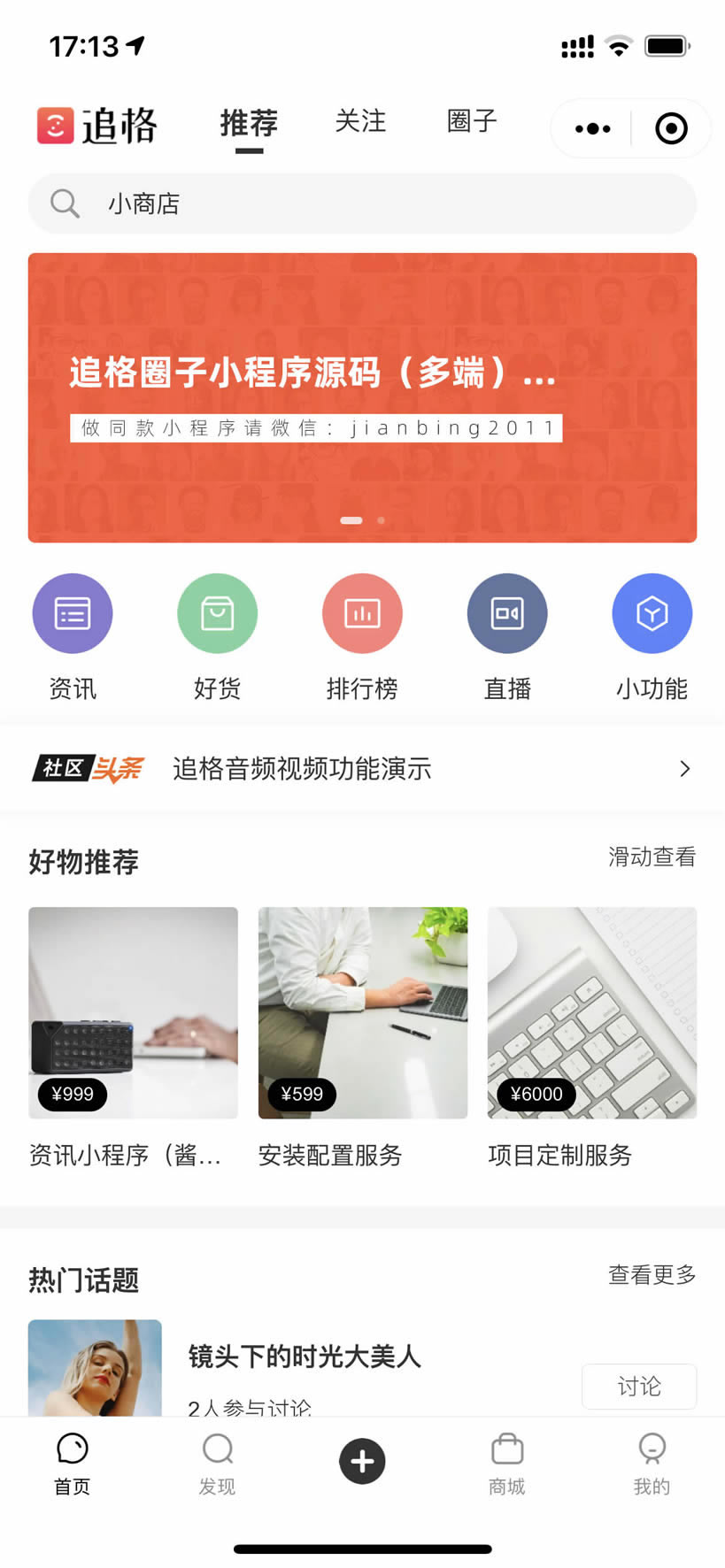This screenshot has height=1568, width=725.
Task: Go to the 发现 tab
Action: [217, 1464]
